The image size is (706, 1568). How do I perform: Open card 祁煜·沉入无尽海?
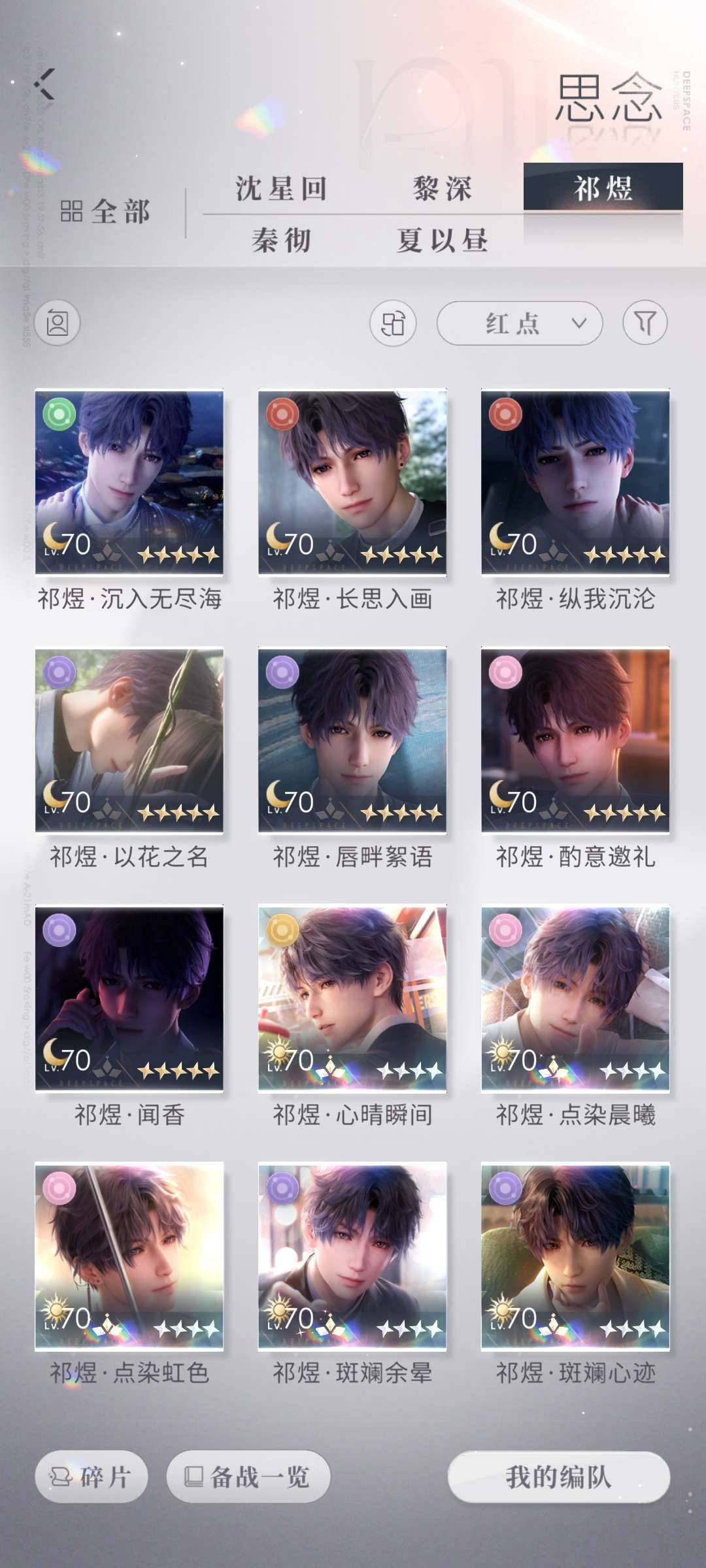129,482
